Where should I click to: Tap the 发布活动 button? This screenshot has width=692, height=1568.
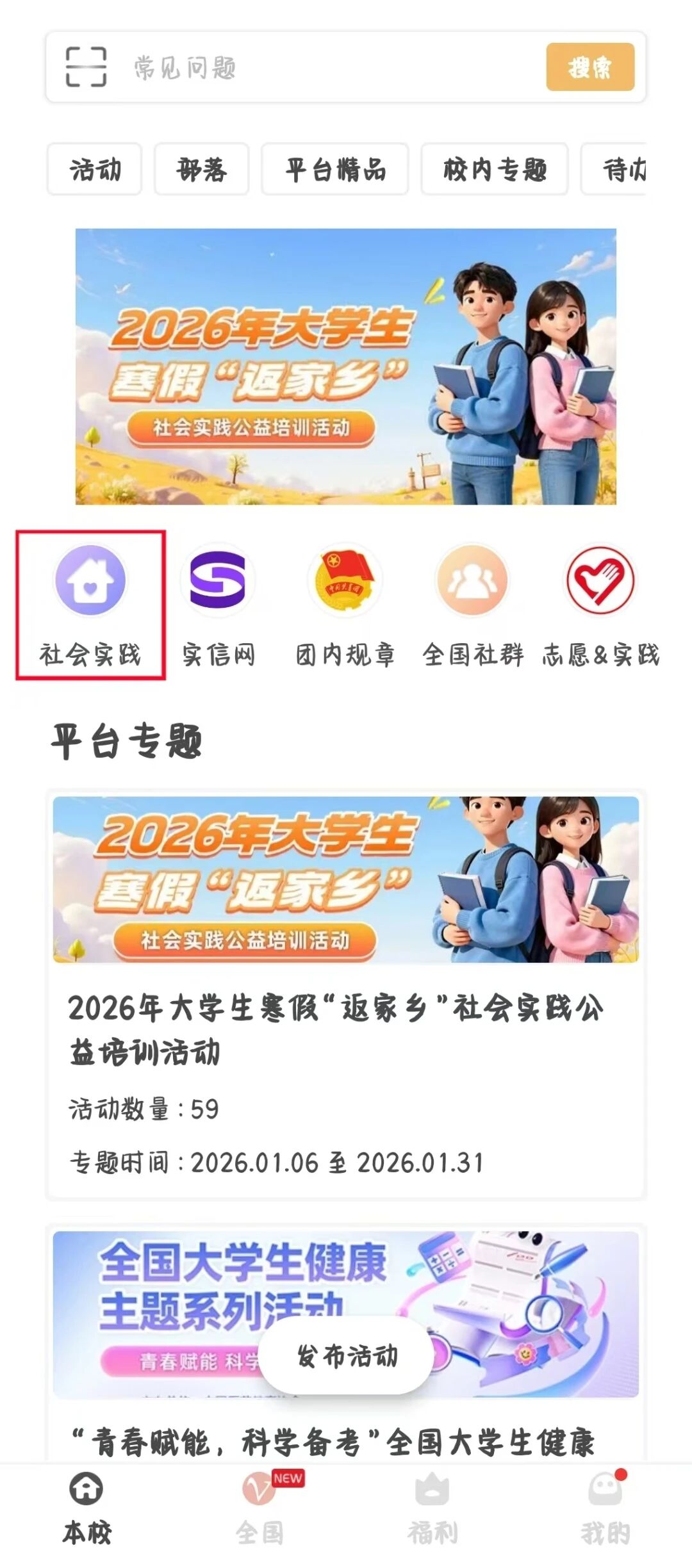(x=346, y=1354)
